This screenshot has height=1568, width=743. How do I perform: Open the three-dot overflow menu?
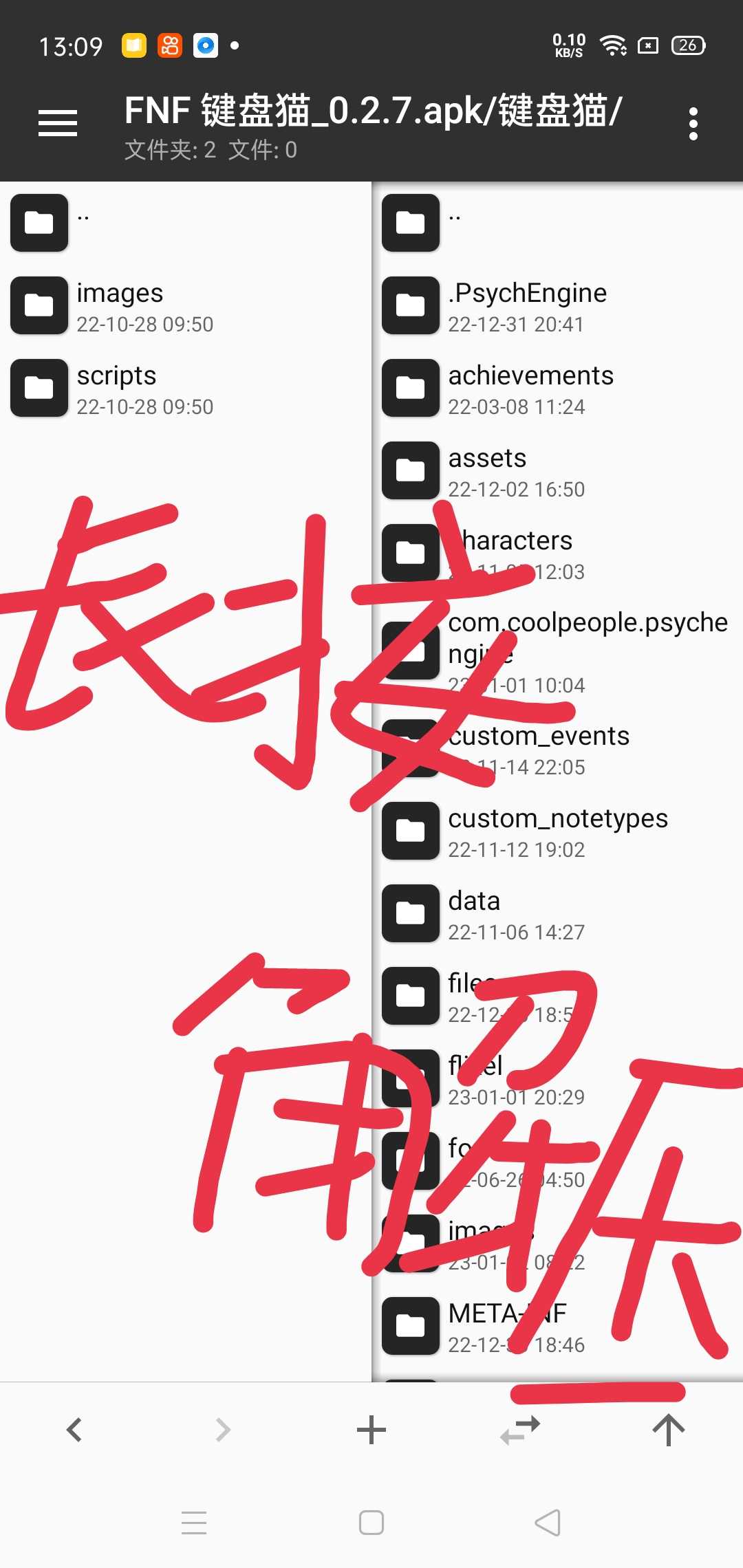[x=693, y=124]
